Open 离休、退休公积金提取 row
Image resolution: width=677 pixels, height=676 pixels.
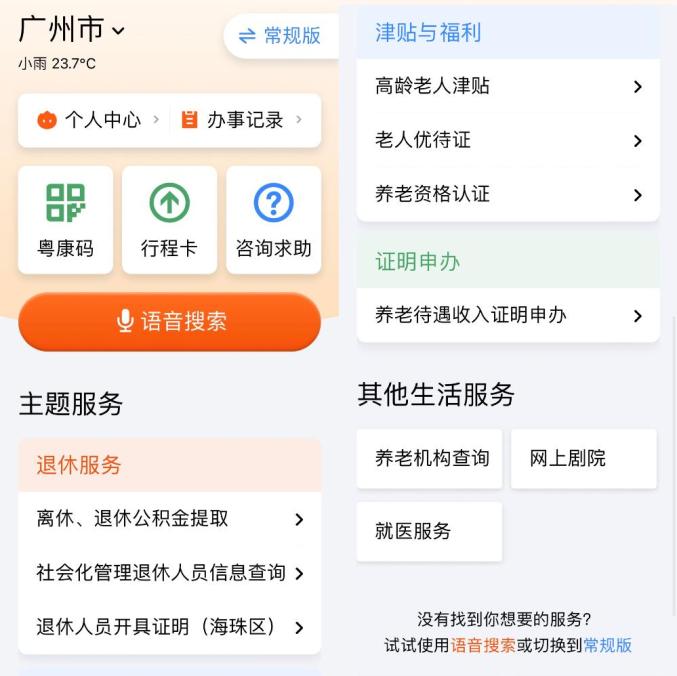169,519
